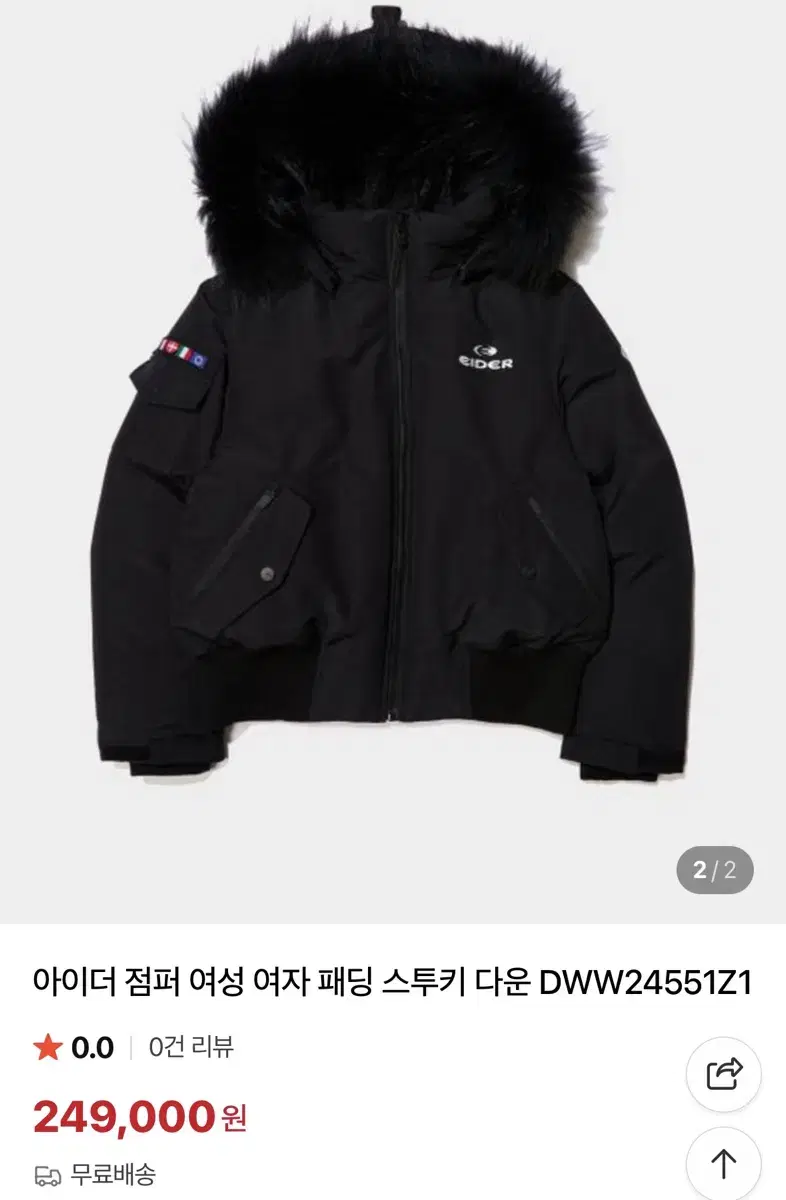Viewport: 786px width, 1200px height.
Task: Tap the 2/2 image counter
Action: tap(712, 869)
